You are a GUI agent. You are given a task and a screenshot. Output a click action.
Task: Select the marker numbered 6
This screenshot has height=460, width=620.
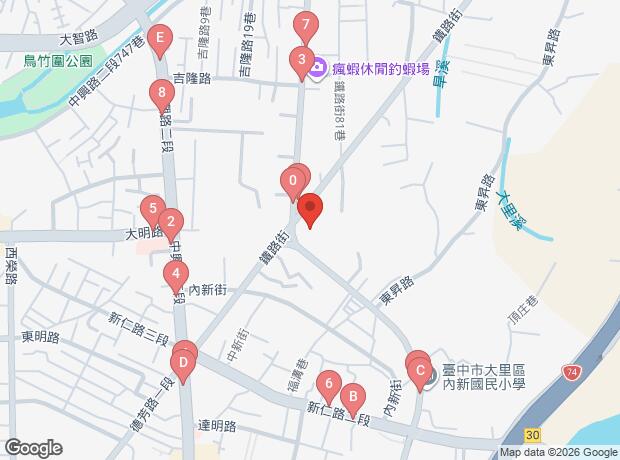pos(327,384)
